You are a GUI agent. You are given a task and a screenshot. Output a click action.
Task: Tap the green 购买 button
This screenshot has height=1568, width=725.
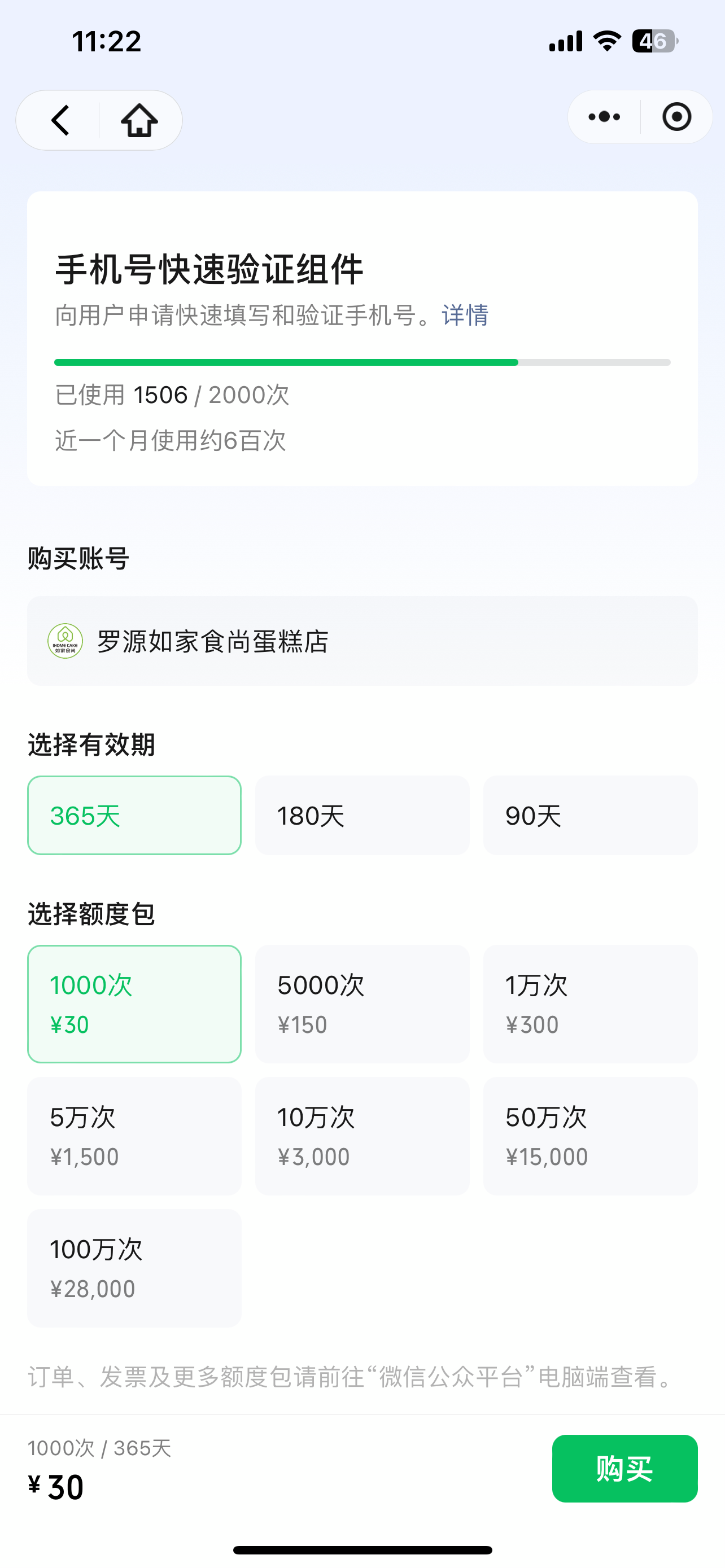[x=624, y=1468]
